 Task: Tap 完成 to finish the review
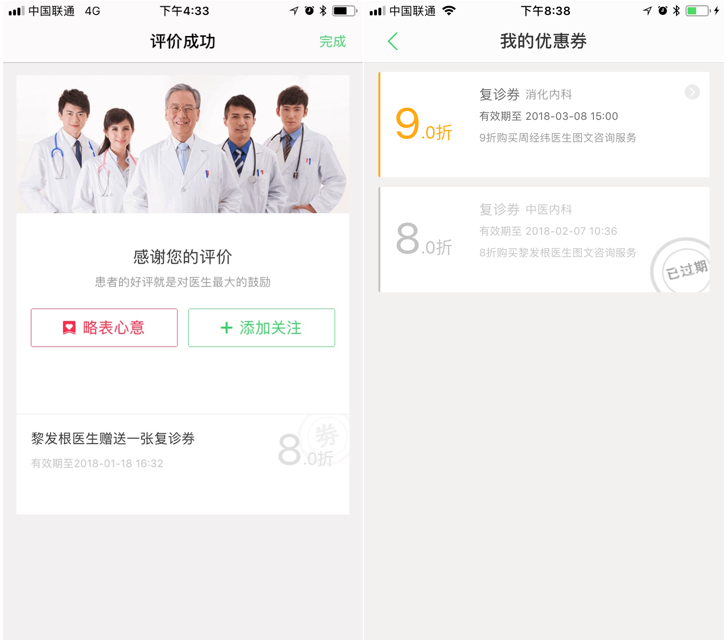(x=332, y=41)
